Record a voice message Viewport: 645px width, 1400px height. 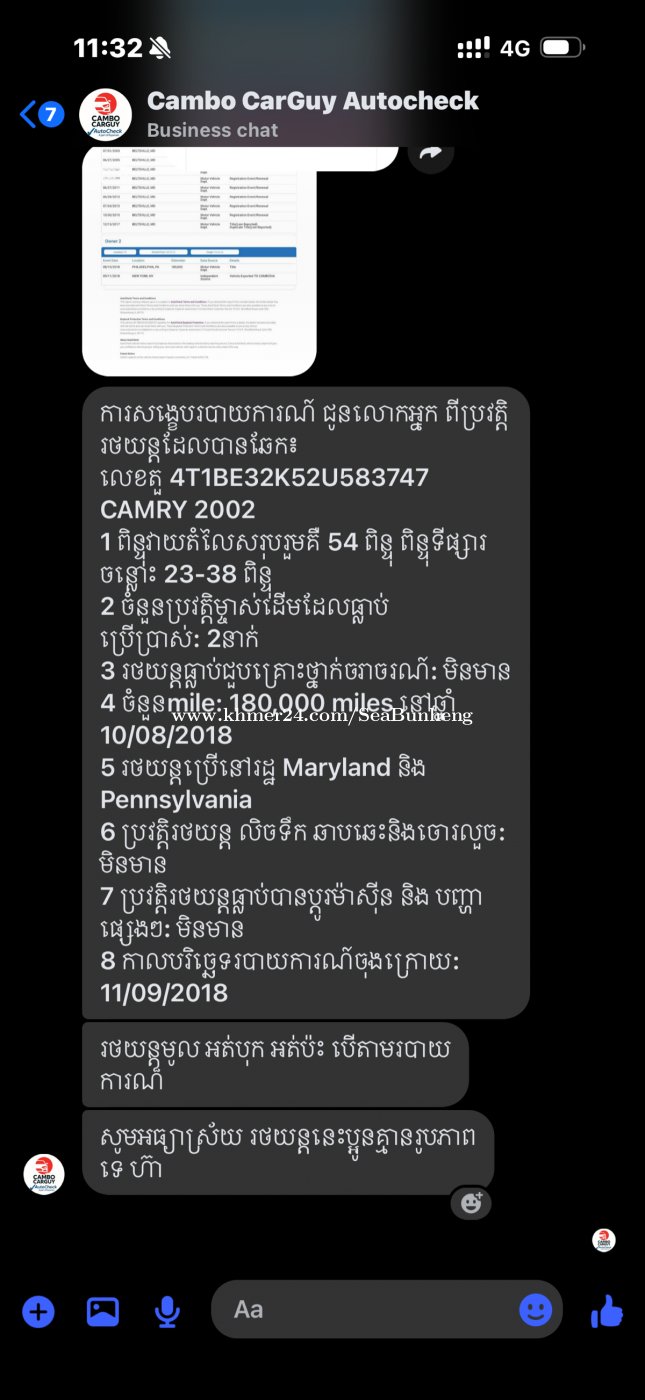pos(167,1310)
